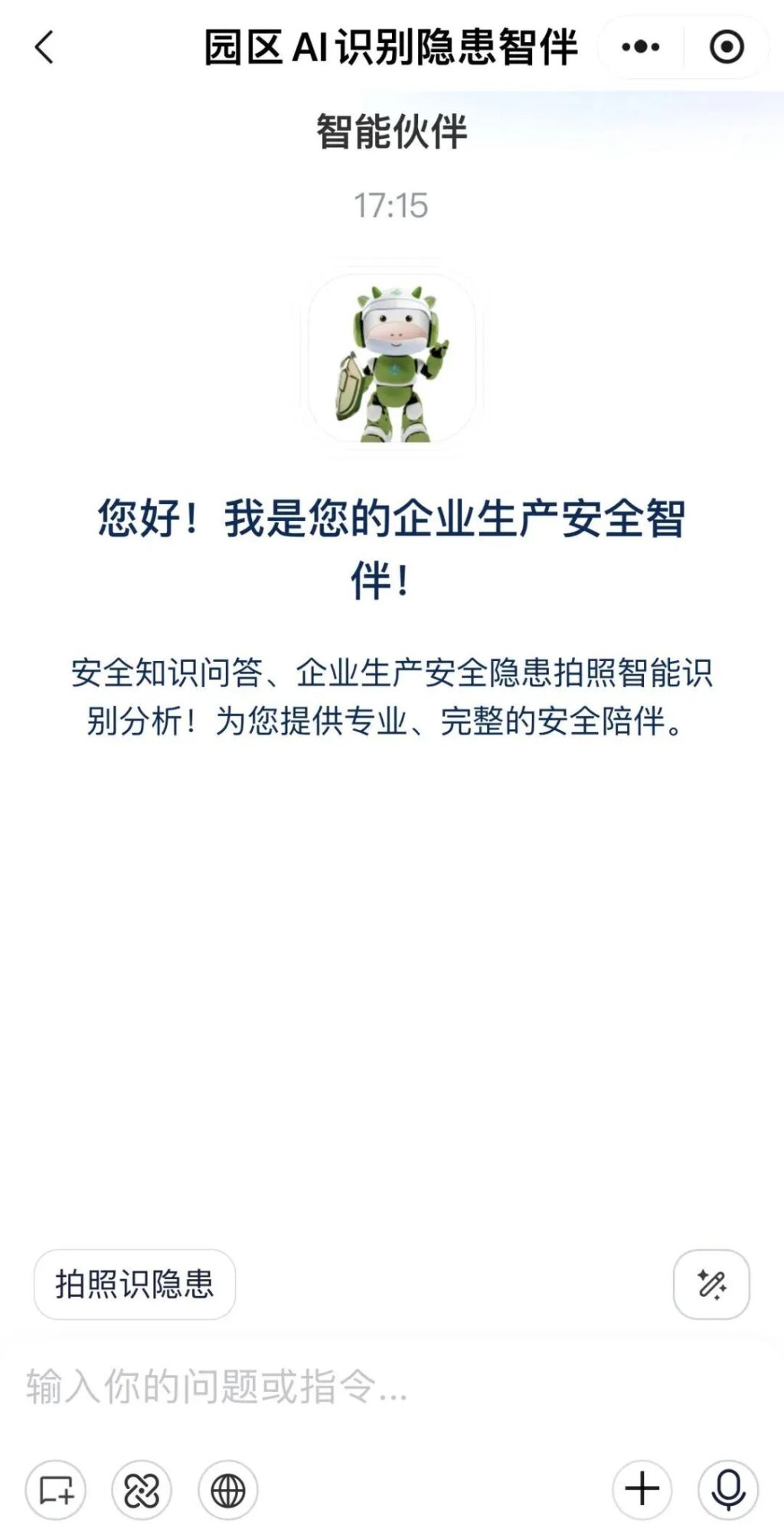Go back using the top-left arrow
The image size is (784, 1532).
coord(44,47)
